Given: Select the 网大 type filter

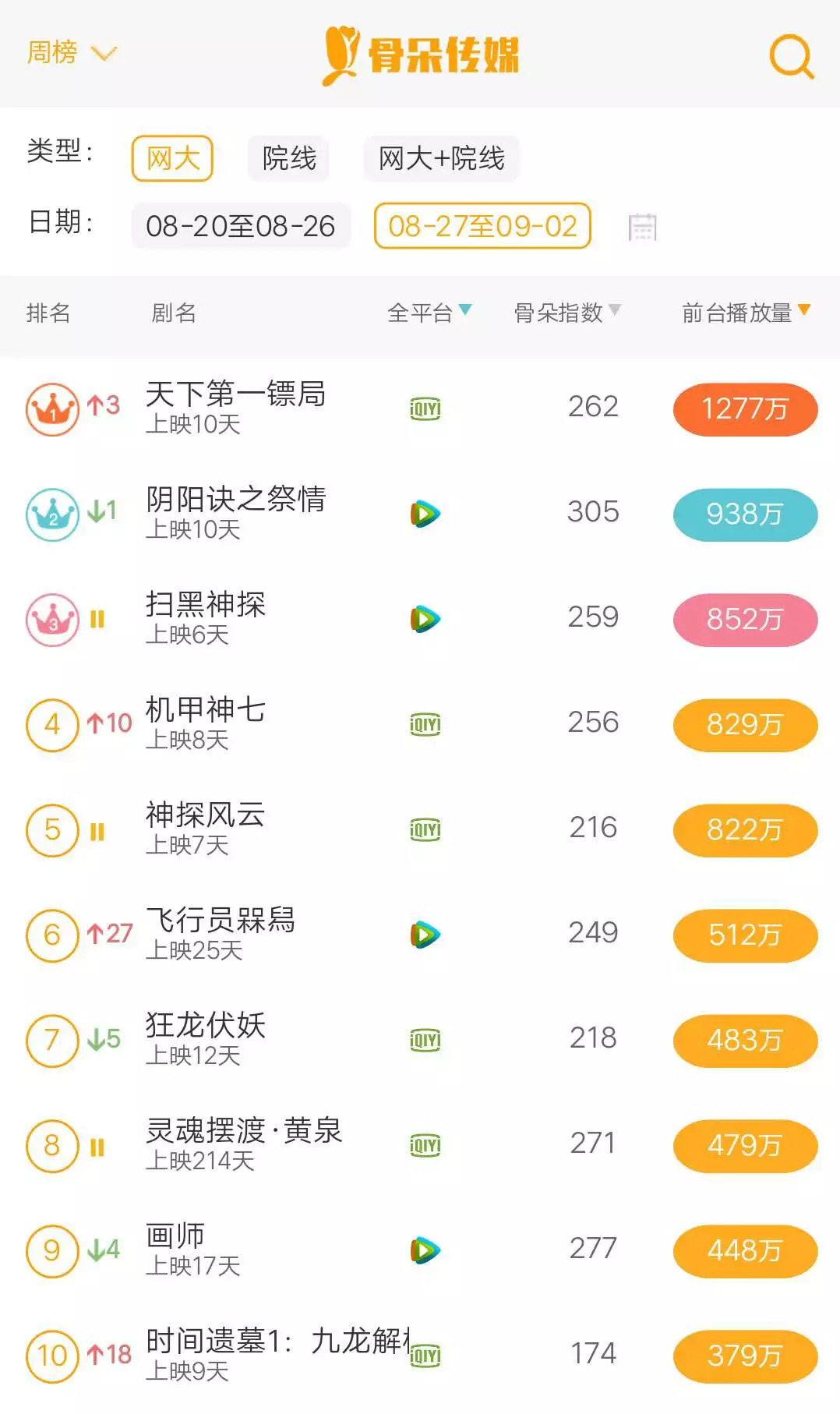Looking at the screenshot, I should 172,158.
